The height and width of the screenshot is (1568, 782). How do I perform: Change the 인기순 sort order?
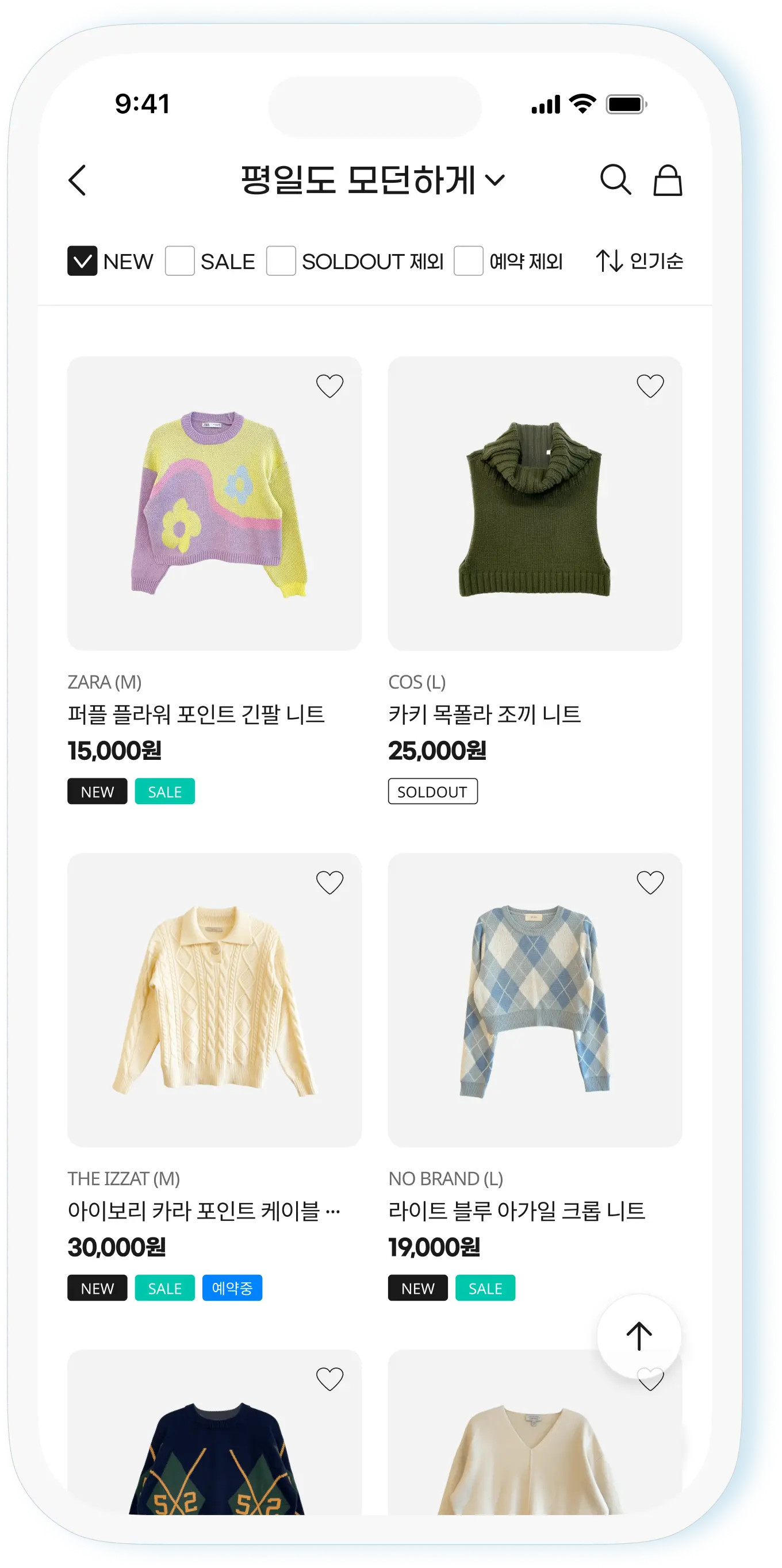point(639,261)
